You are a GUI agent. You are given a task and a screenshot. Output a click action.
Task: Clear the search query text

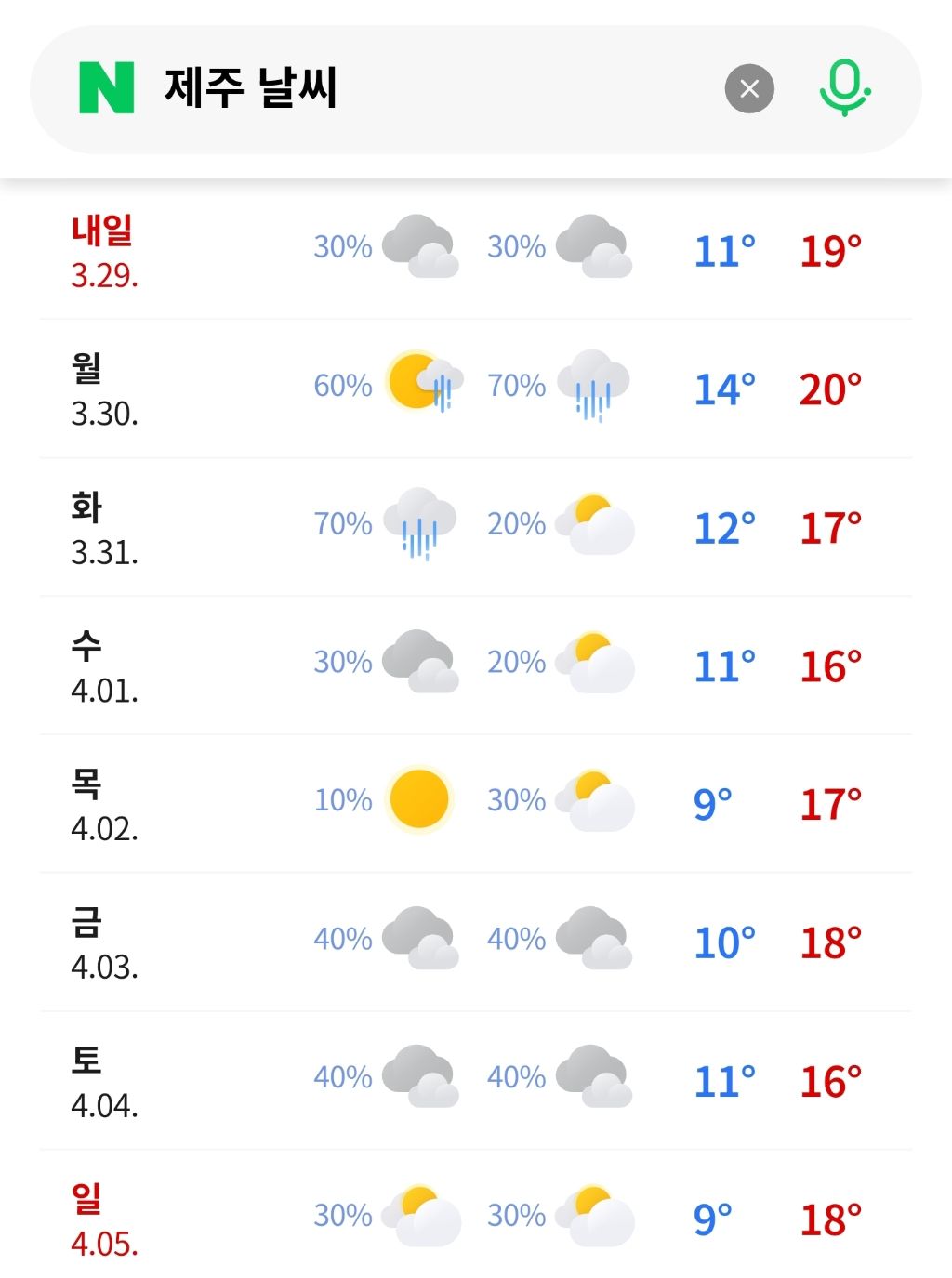[749, 89]
